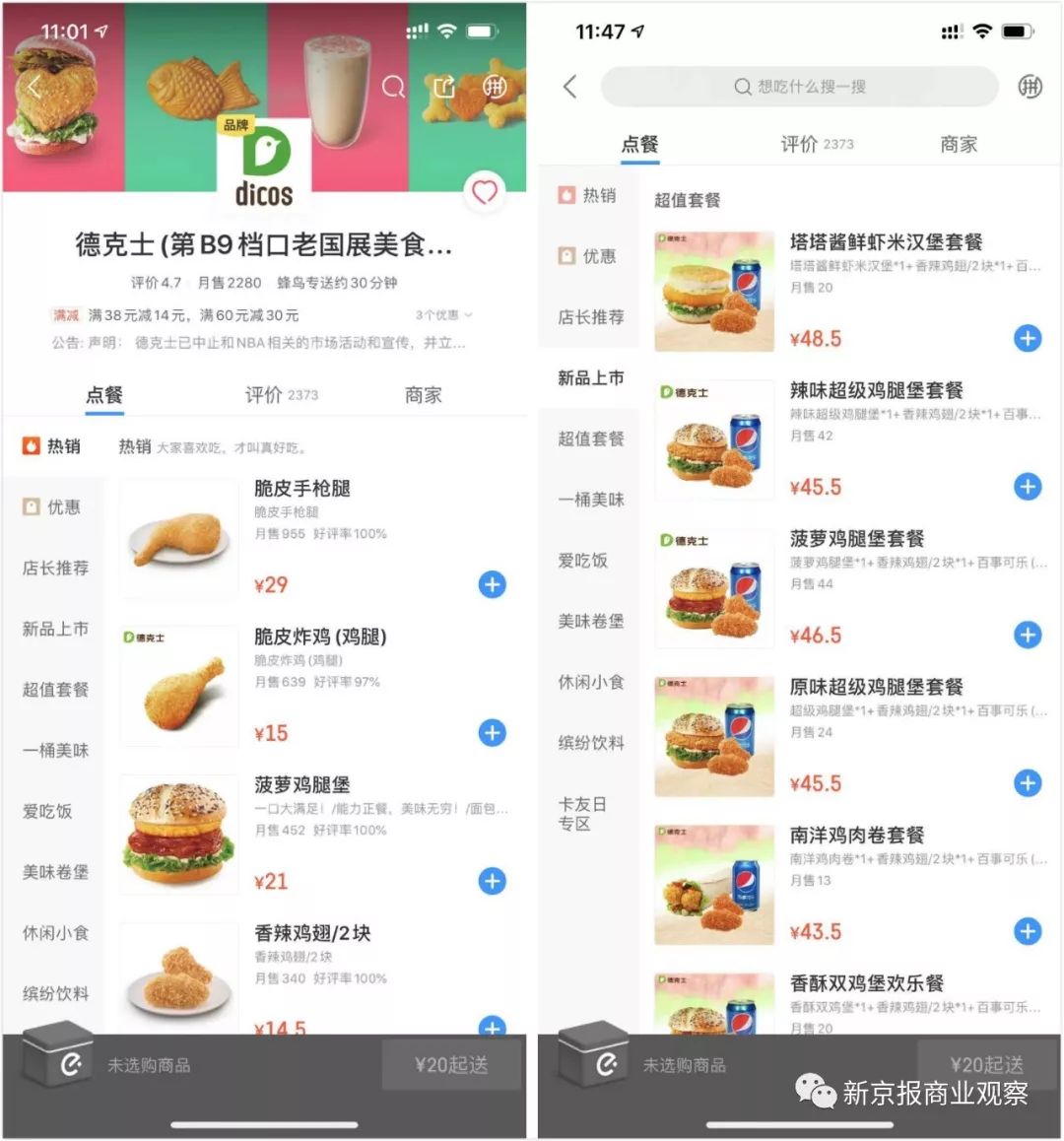This screenshot has width=1064, height=1141.
Task: Tap the 热销 flame category icon
Action: pos(30,445)
